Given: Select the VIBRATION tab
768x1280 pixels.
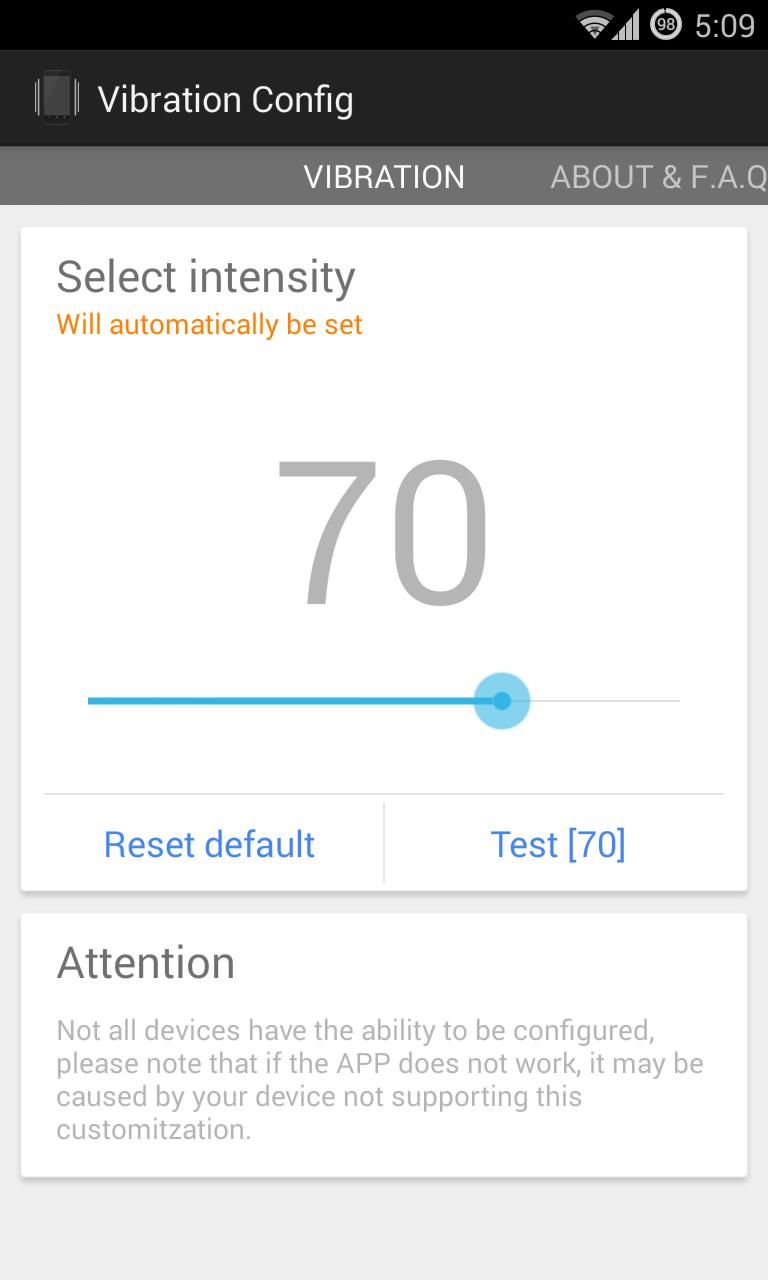Looking at the screenshot, I should [384, 176].
